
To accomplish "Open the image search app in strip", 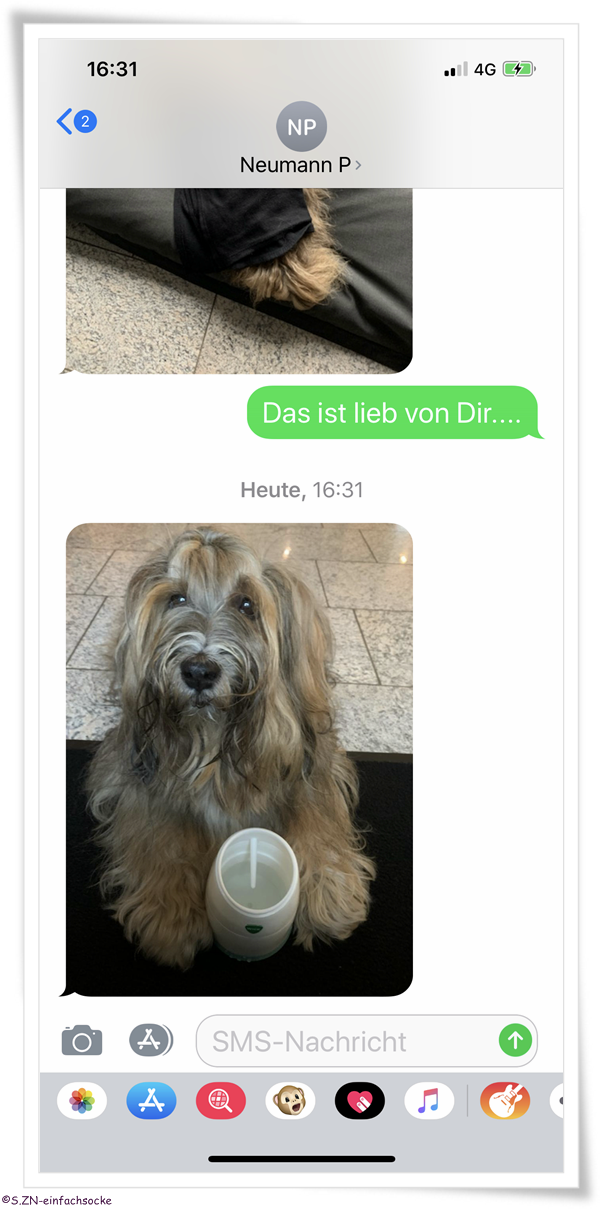I will [x=221, y=1101].
